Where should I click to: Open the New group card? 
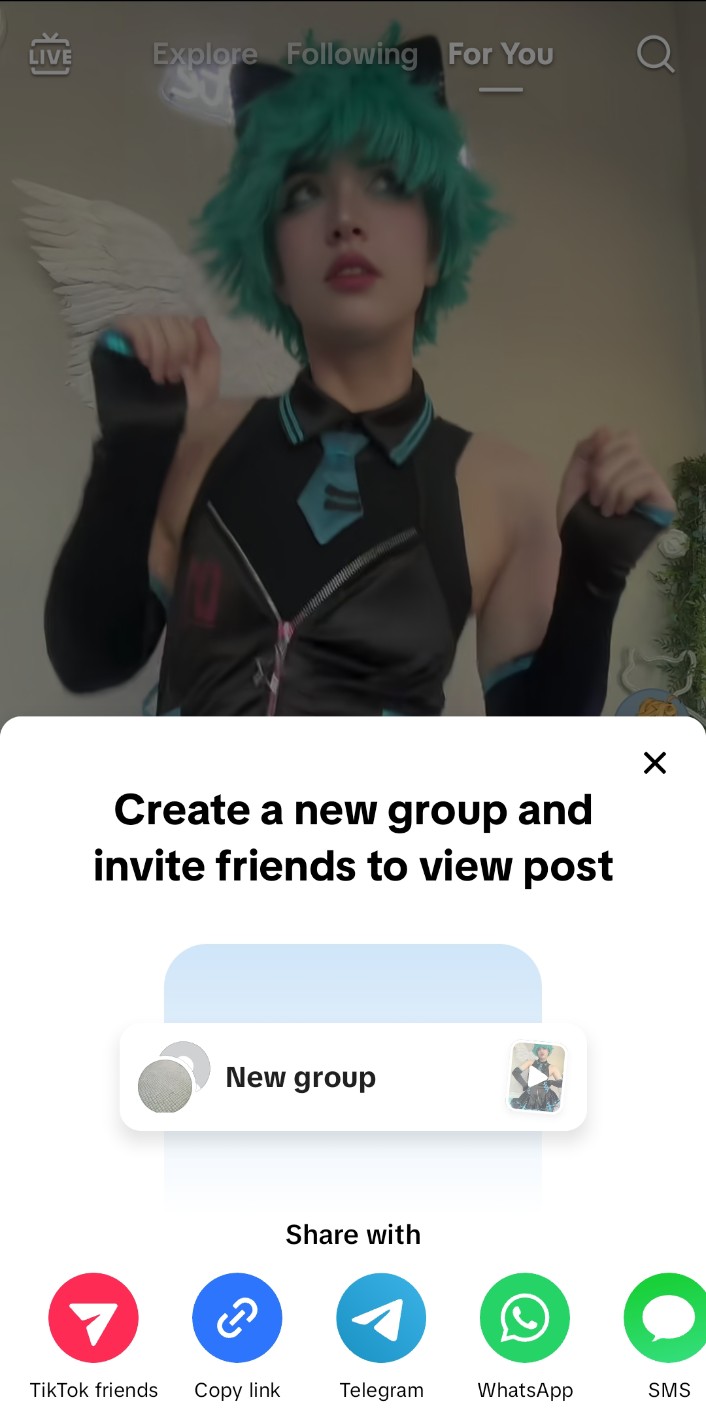coord(353,1077)
